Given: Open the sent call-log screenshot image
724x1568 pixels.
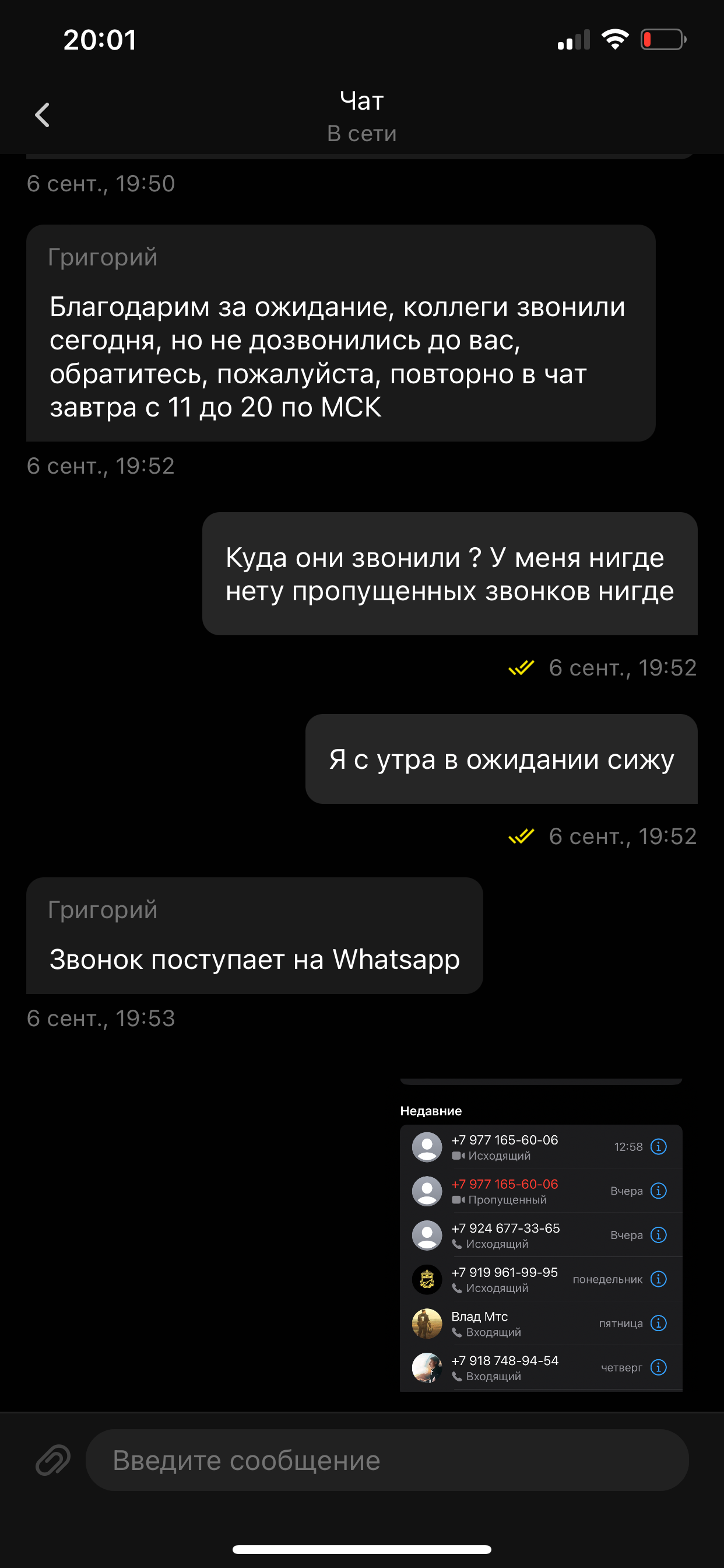Looking at the screenshot, I should 540,1235.
